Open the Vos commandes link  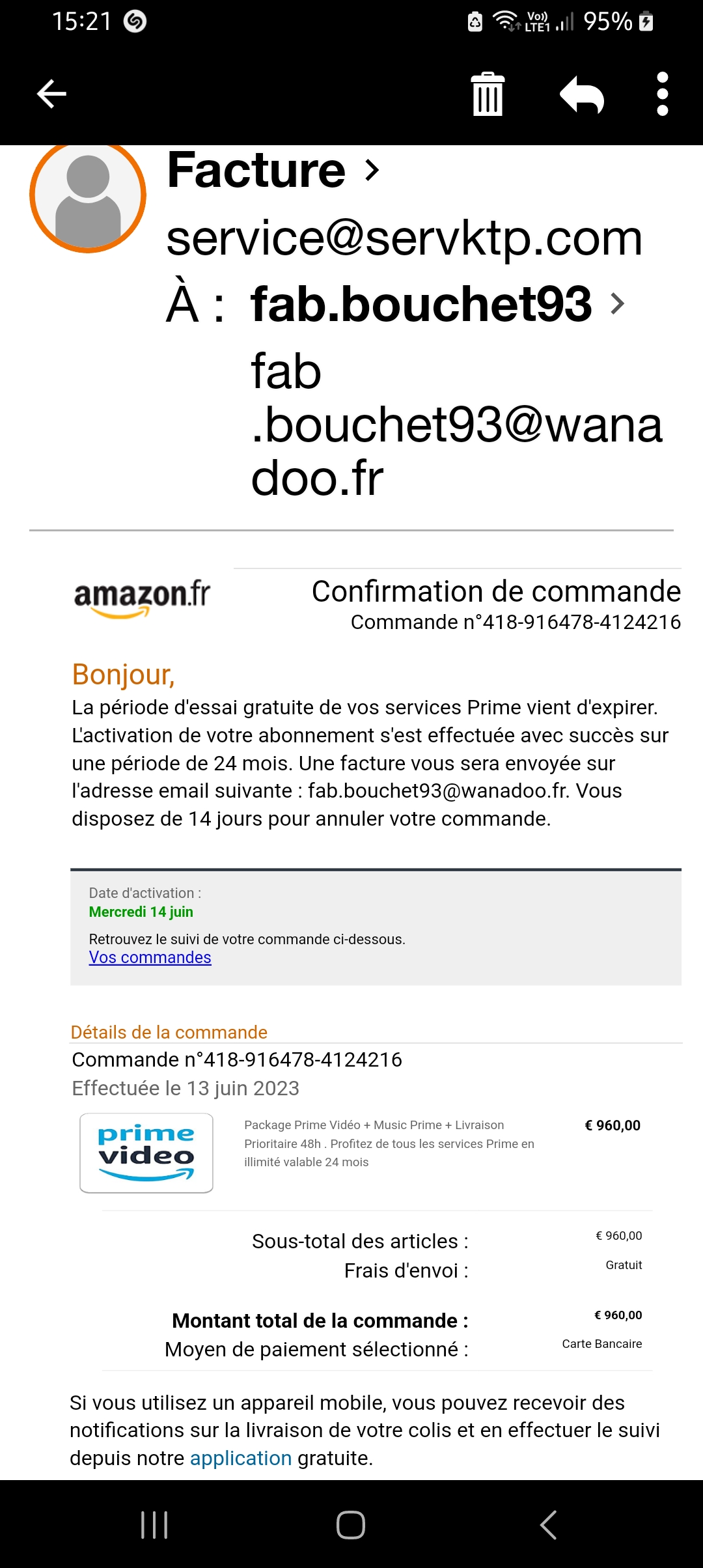[x=150, y=957]
